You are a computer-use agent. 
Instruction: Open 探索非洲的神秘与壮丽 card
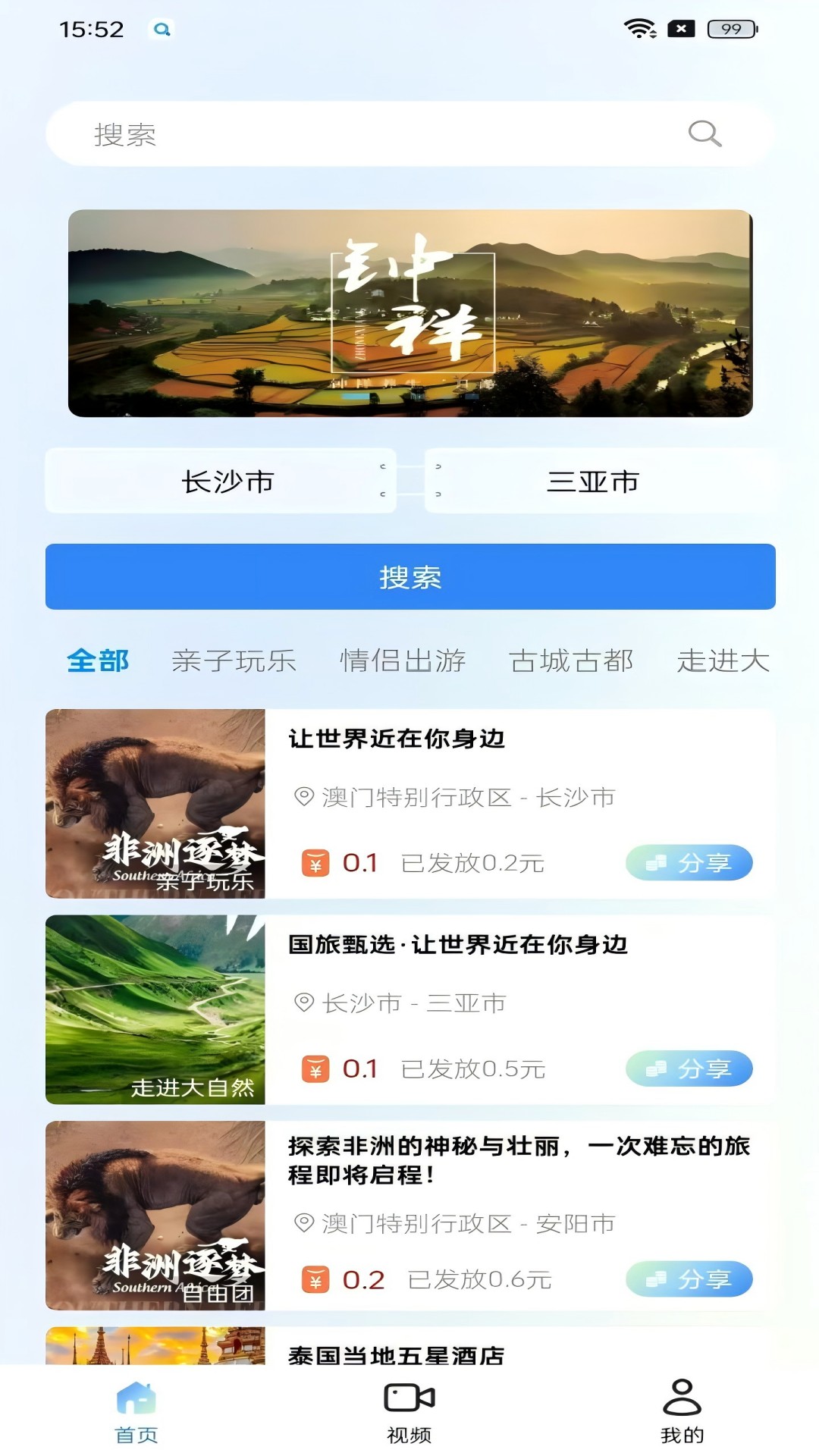410,1216
